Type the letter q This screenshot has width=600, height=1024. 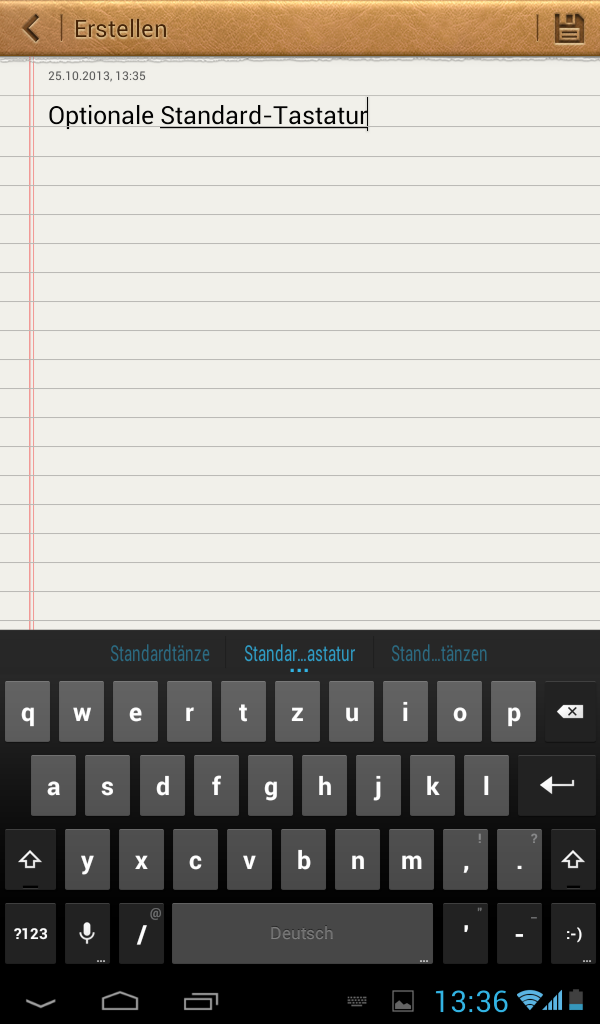(x=28, y=712)
